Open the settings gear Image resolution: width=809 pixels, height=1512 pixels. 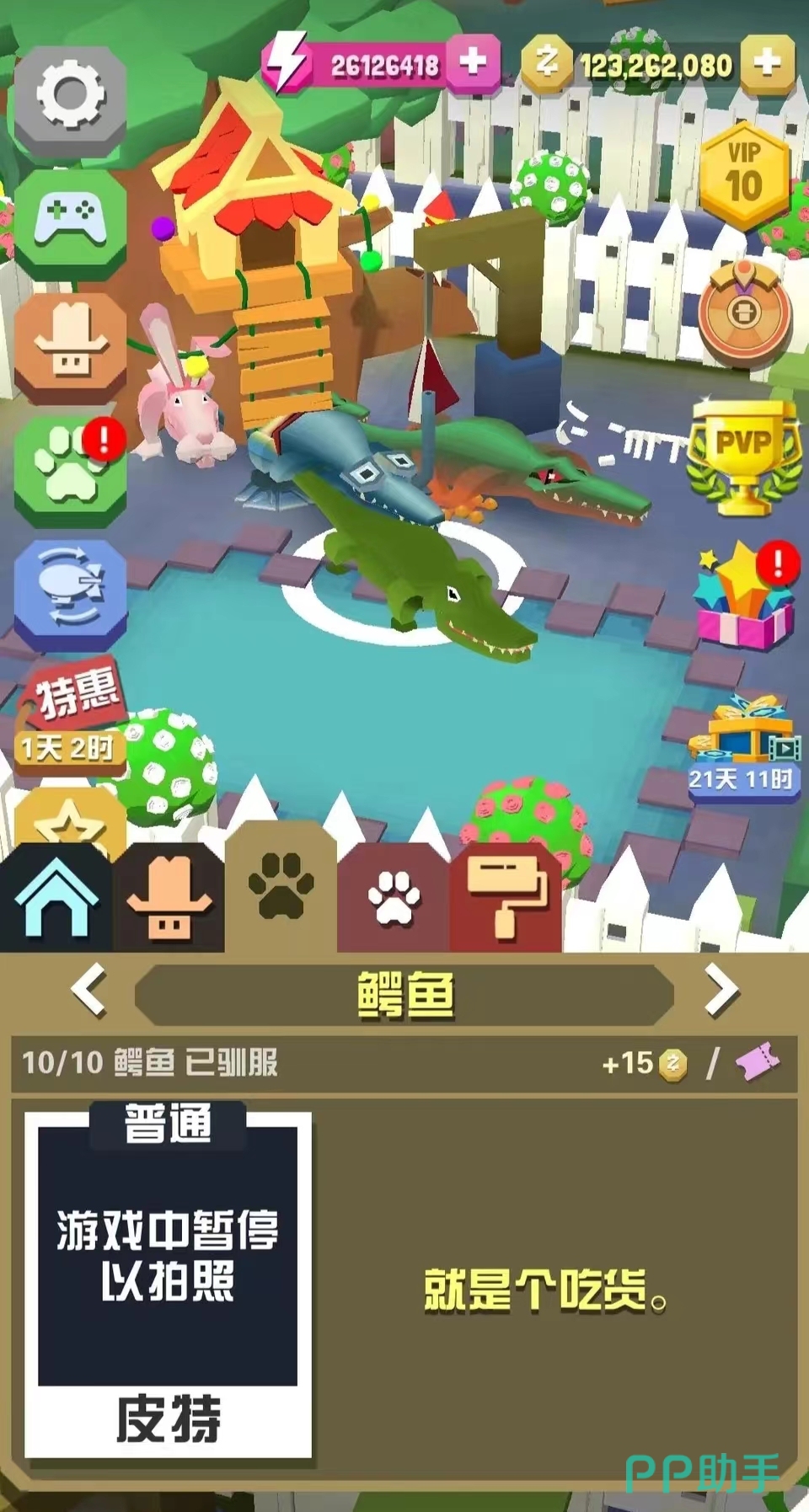[70, 95]
